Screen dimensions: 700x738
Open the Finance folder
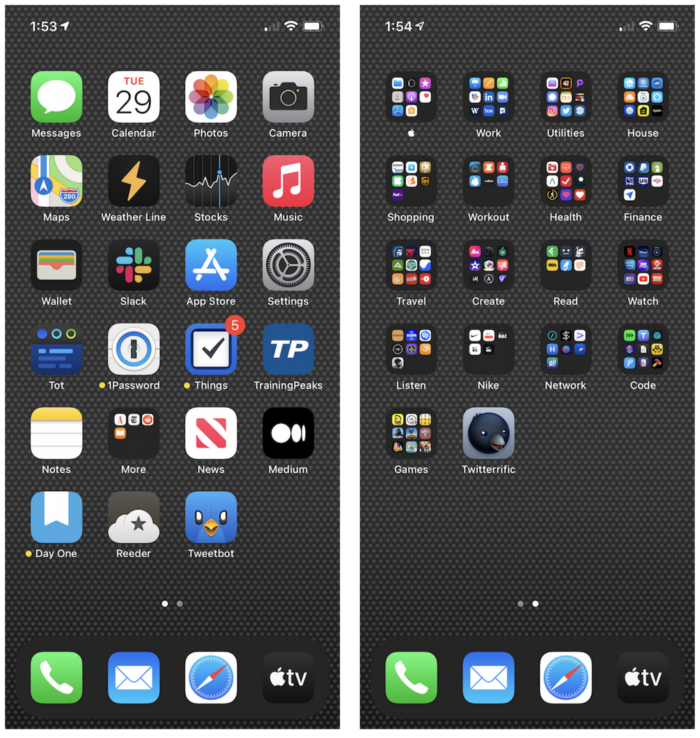[x=643, y=181]
